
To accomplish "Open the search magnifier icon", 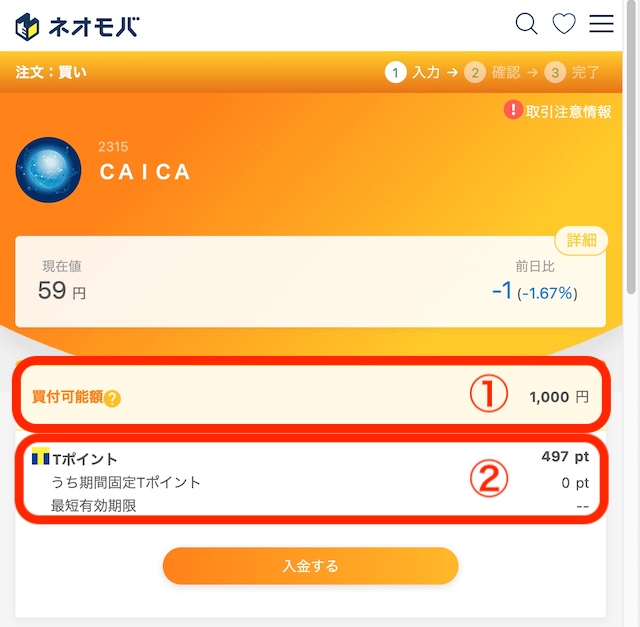I will coord(526,24).
